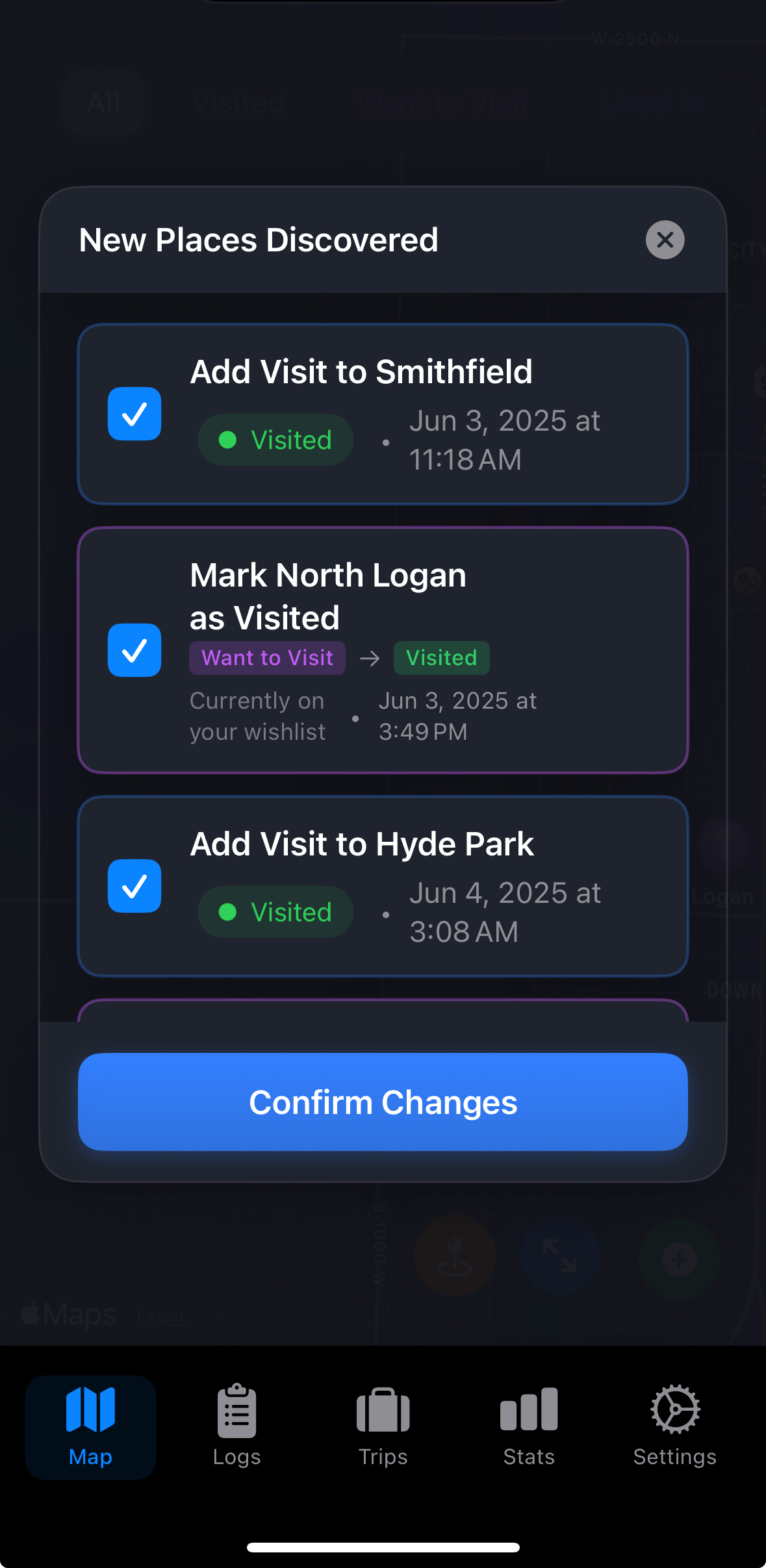View the Stats tab

pos(529,1427)
